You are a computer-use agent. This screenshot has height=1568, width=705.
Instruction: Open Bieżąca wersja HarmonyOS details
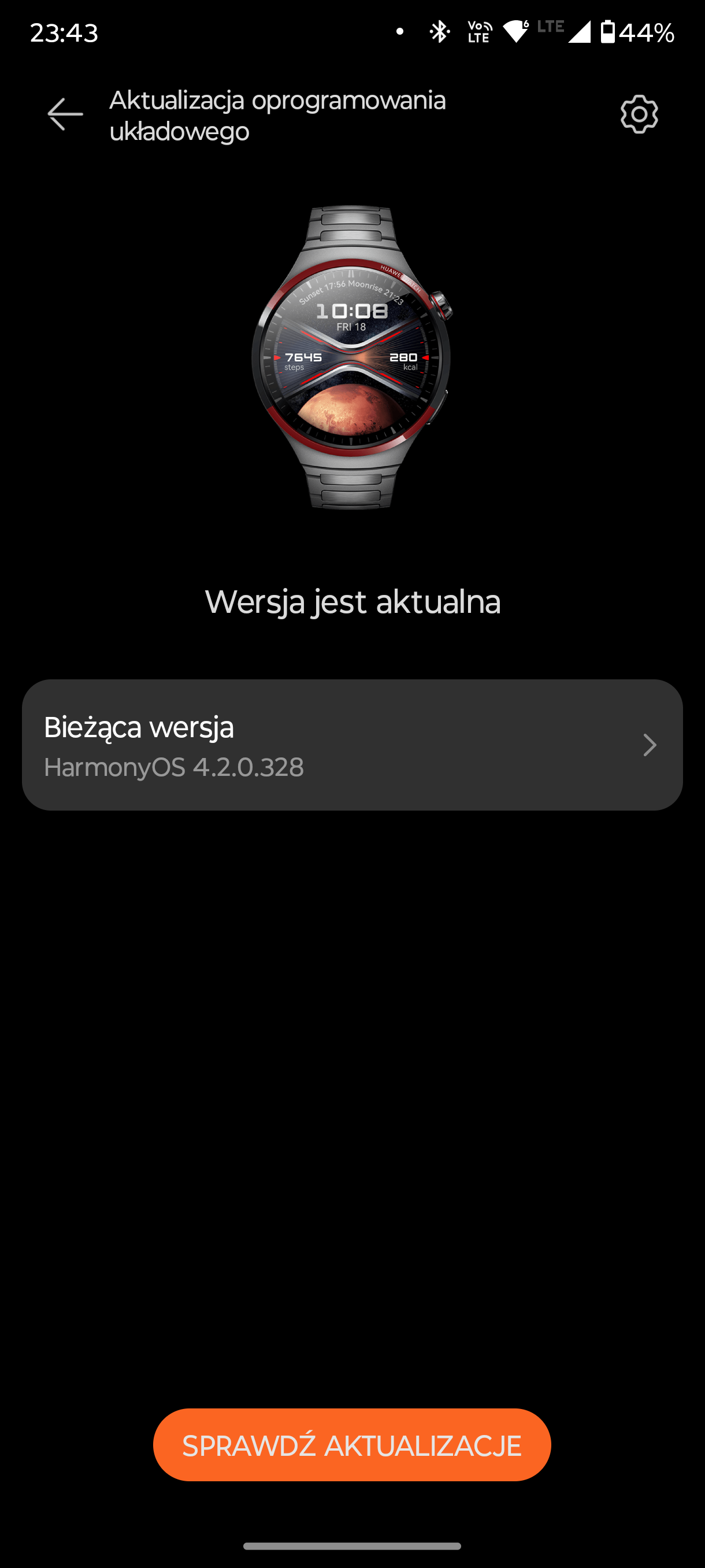(352, 745)
